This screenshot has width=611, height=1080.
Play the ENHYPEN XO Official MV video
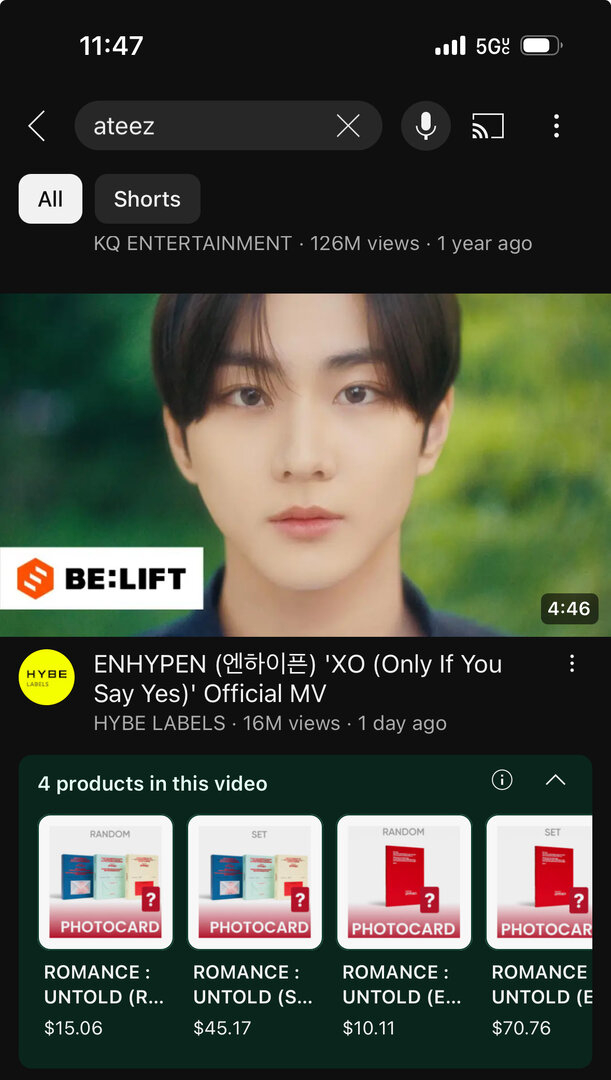click(305, 465)
